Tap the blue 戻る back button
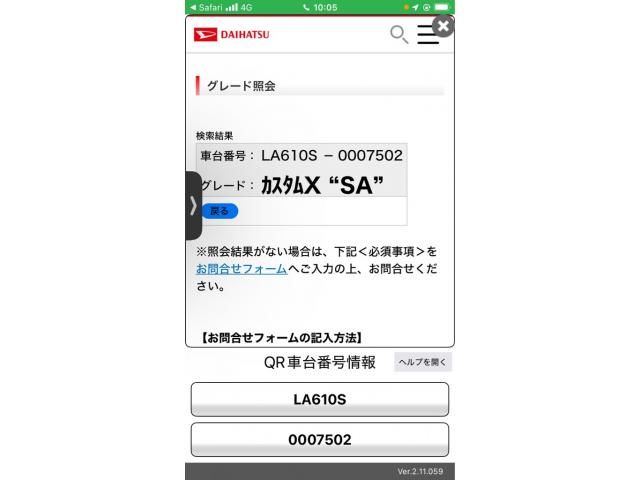The image size is (640, 480). [x=220, y=211]
